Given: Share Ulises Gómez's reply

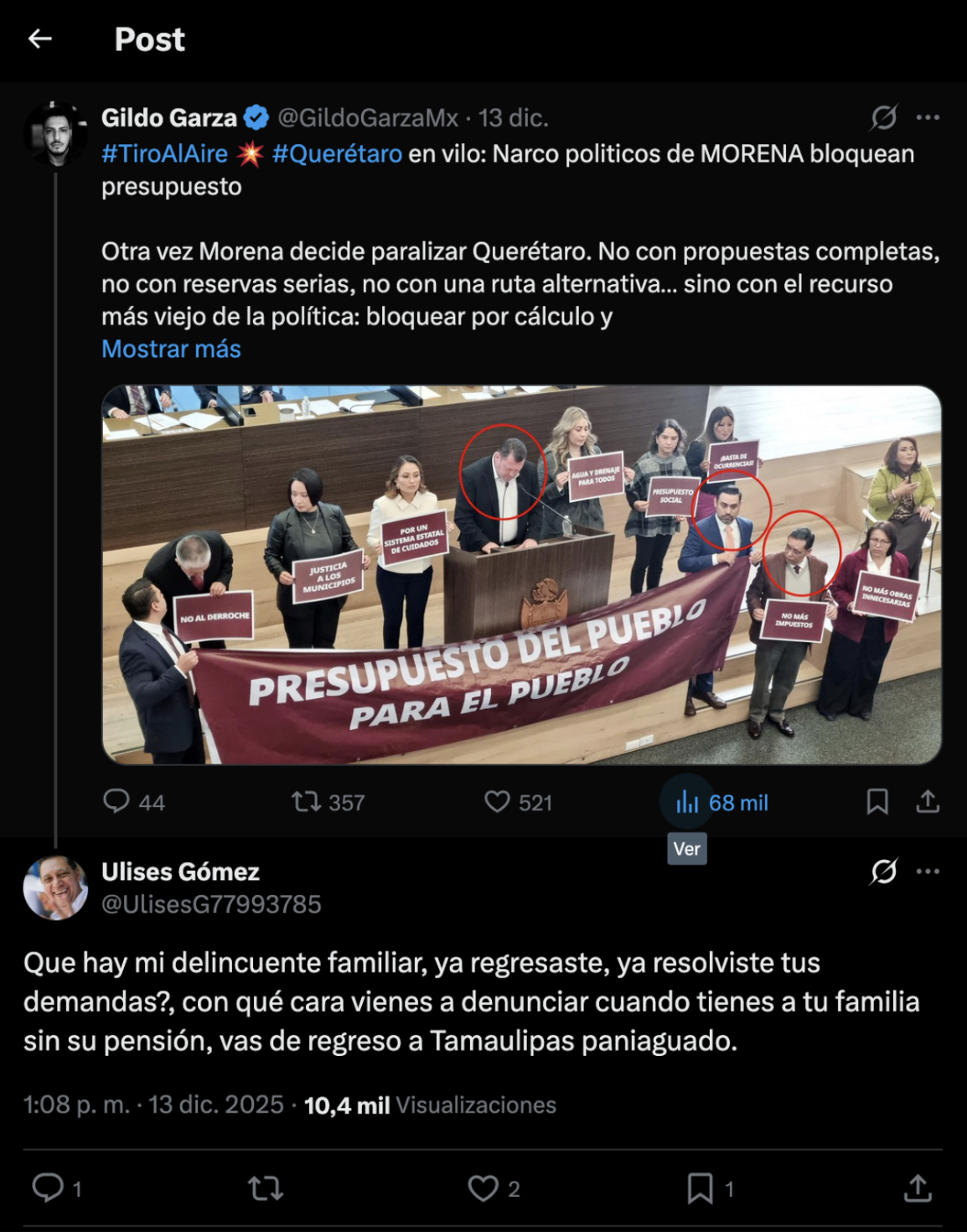Looking at the screenshot, I should 918,1188.
